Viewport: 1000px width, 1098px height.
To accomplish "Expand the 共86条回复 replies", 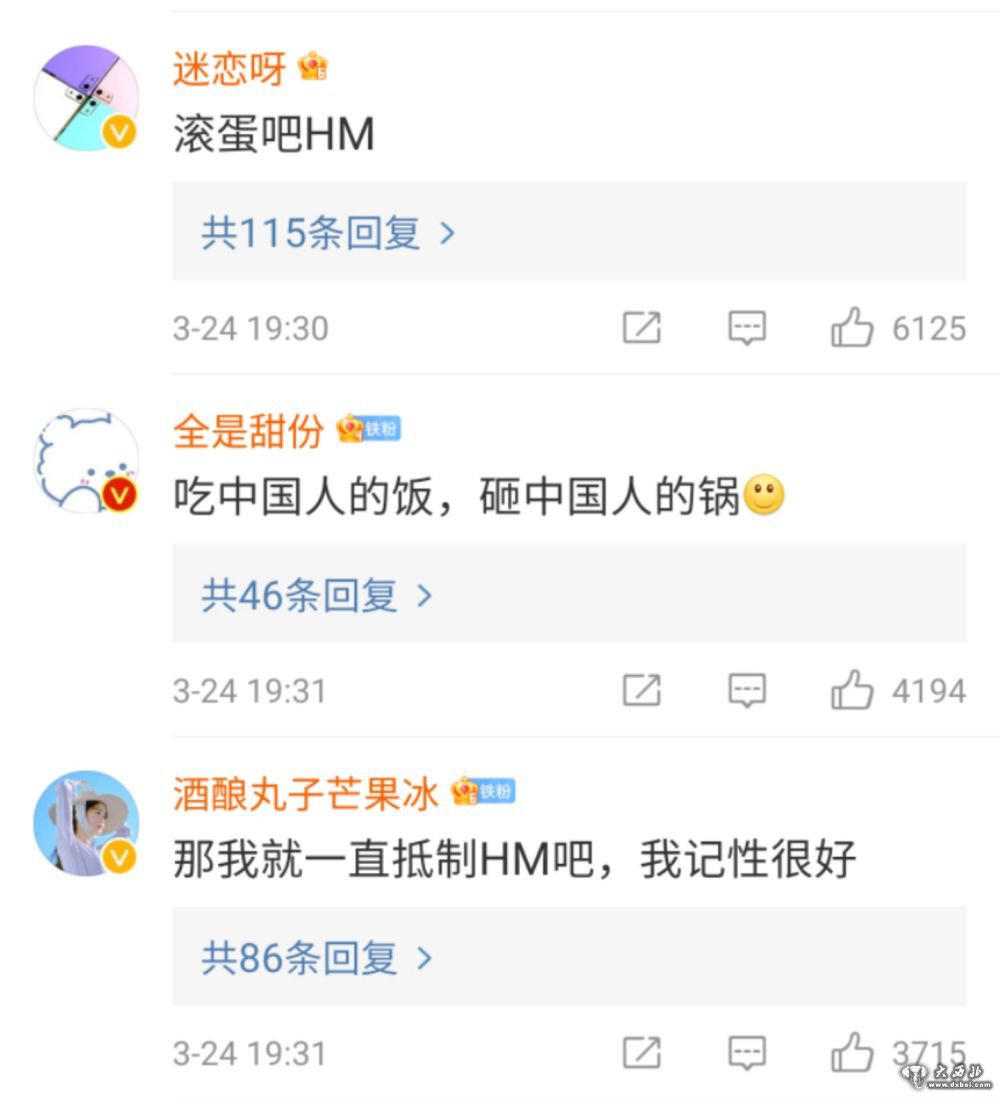I will pos(317,958).
